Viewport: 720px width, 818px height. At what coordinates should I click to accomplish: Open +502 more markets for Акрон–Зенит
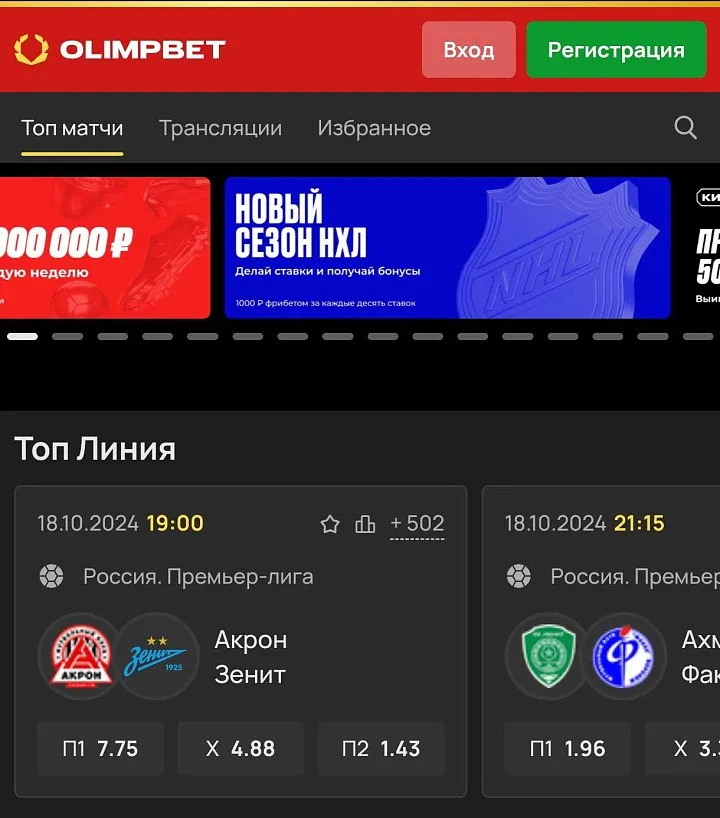[x=417, y=524]
